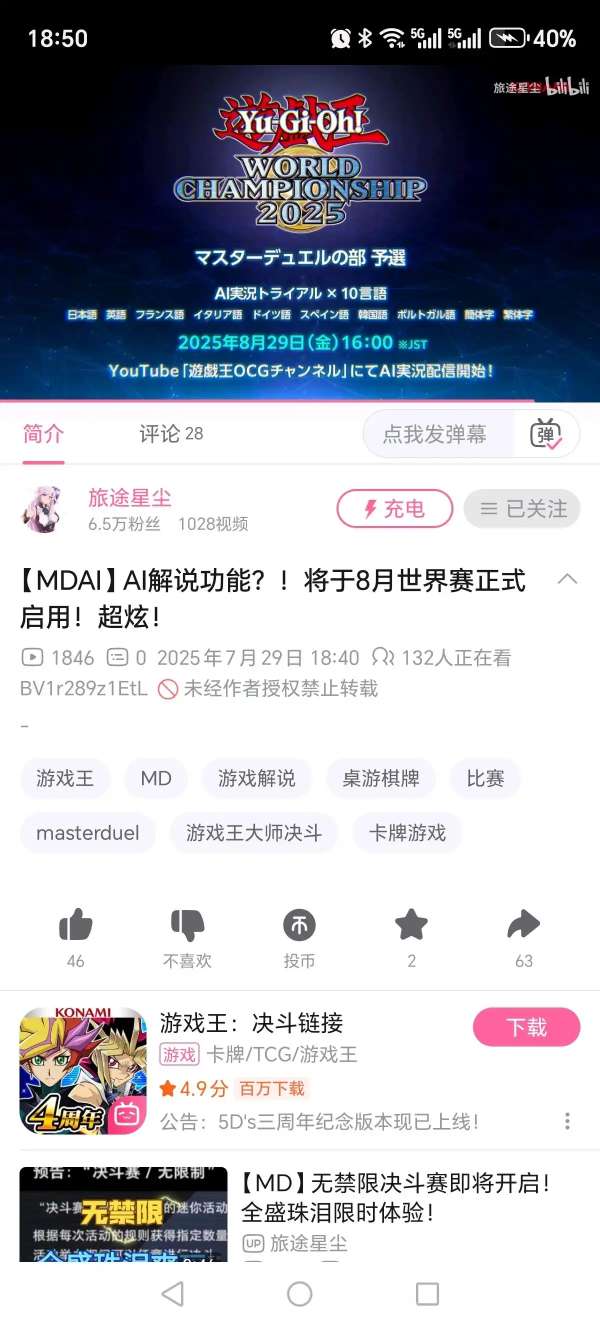Open 旅途星尘's profile avatar
This screenshot has width=600, height=1326.
point(43,509)
